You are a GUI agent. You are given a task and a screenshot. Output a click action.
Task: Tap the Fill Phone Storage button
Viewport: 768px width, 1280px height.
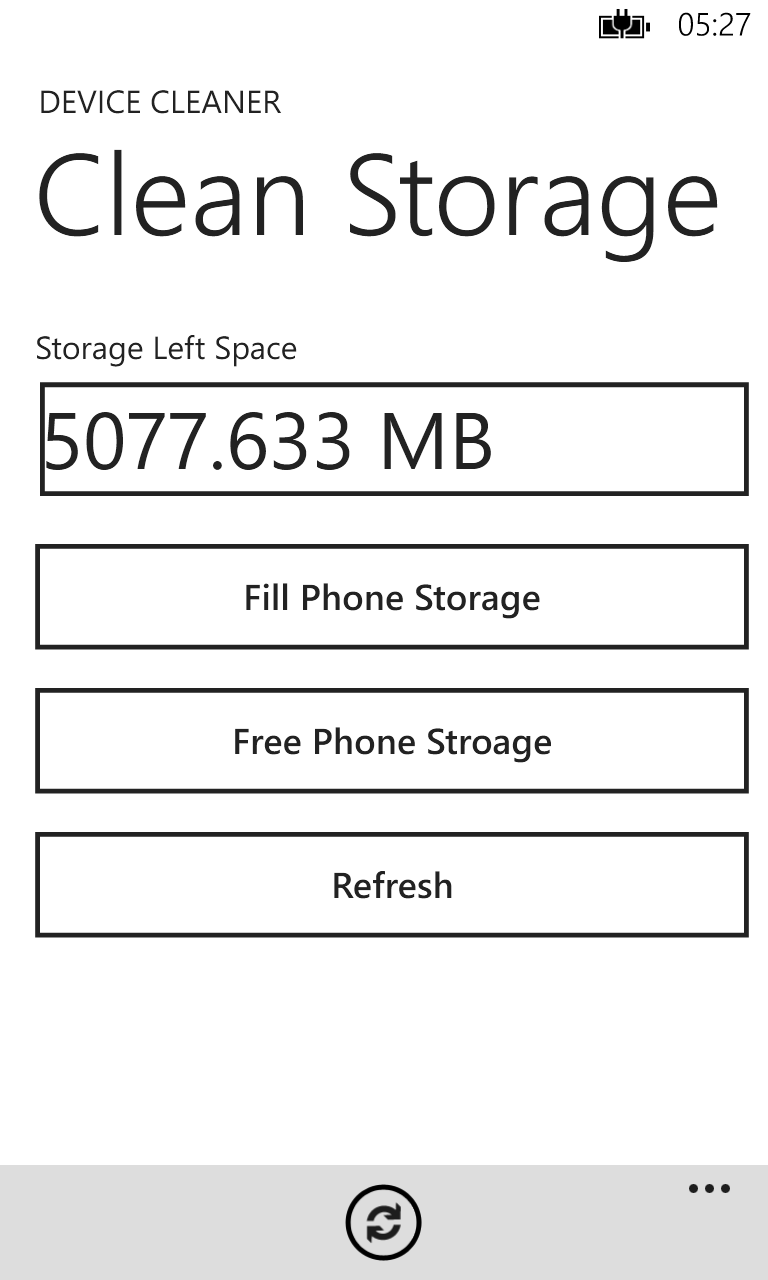tap(392, 597)
